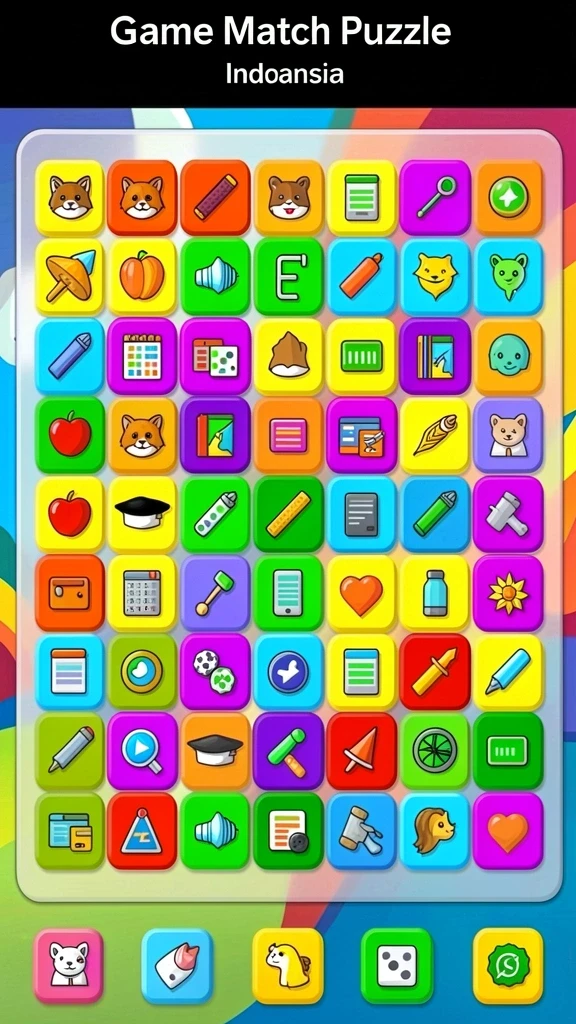Tap the orange wallet tile
This screenshot has width=576, height=1024.
69,593
